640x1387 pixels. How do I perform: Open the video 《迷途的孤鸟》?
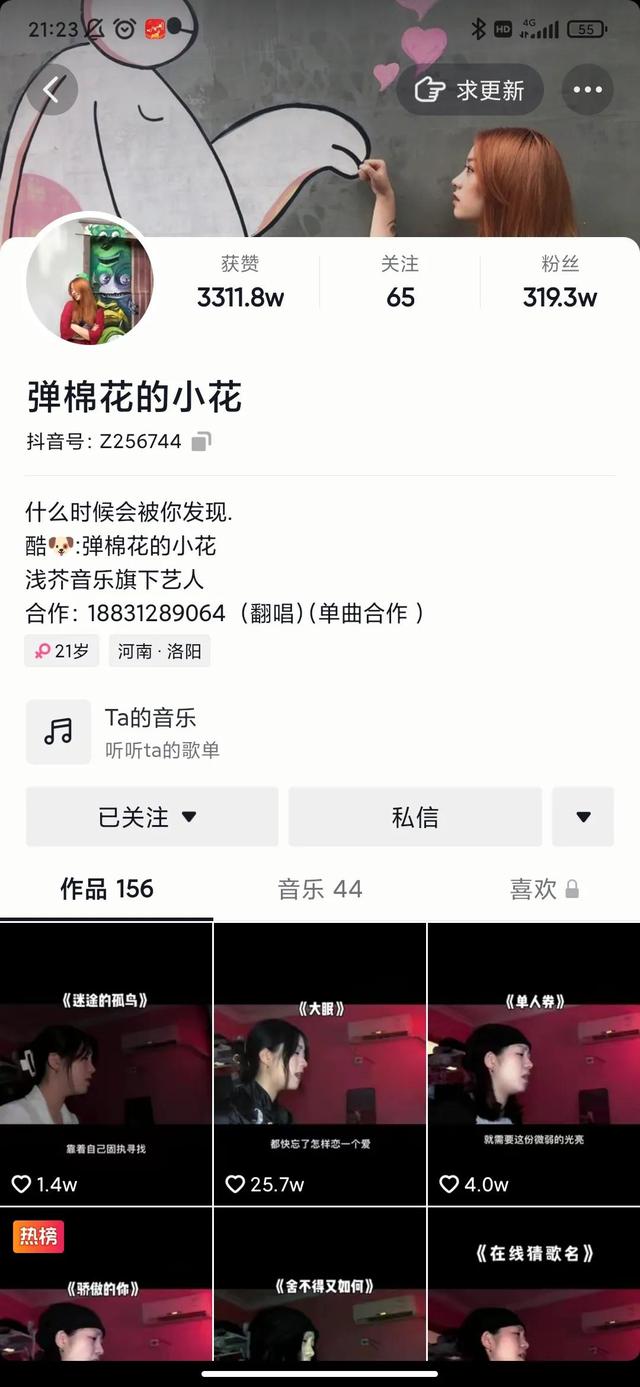pos(106,1064)
